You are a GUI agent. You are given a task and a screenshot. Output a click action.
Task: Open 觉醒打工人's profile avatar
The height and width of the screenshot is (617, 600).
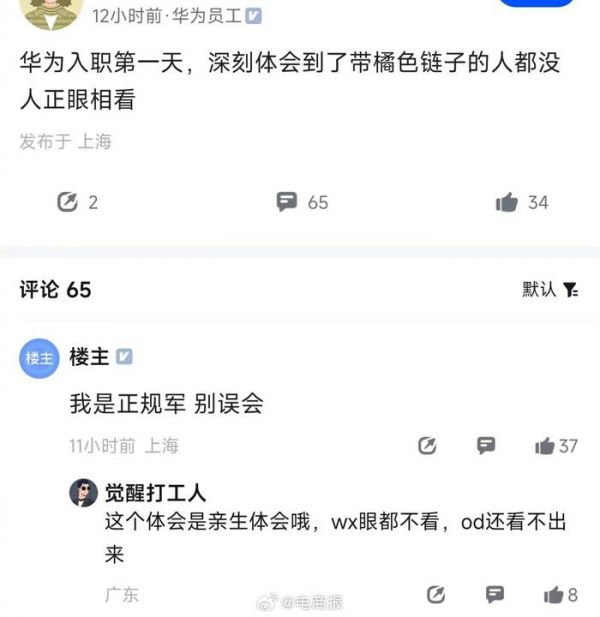83,492
